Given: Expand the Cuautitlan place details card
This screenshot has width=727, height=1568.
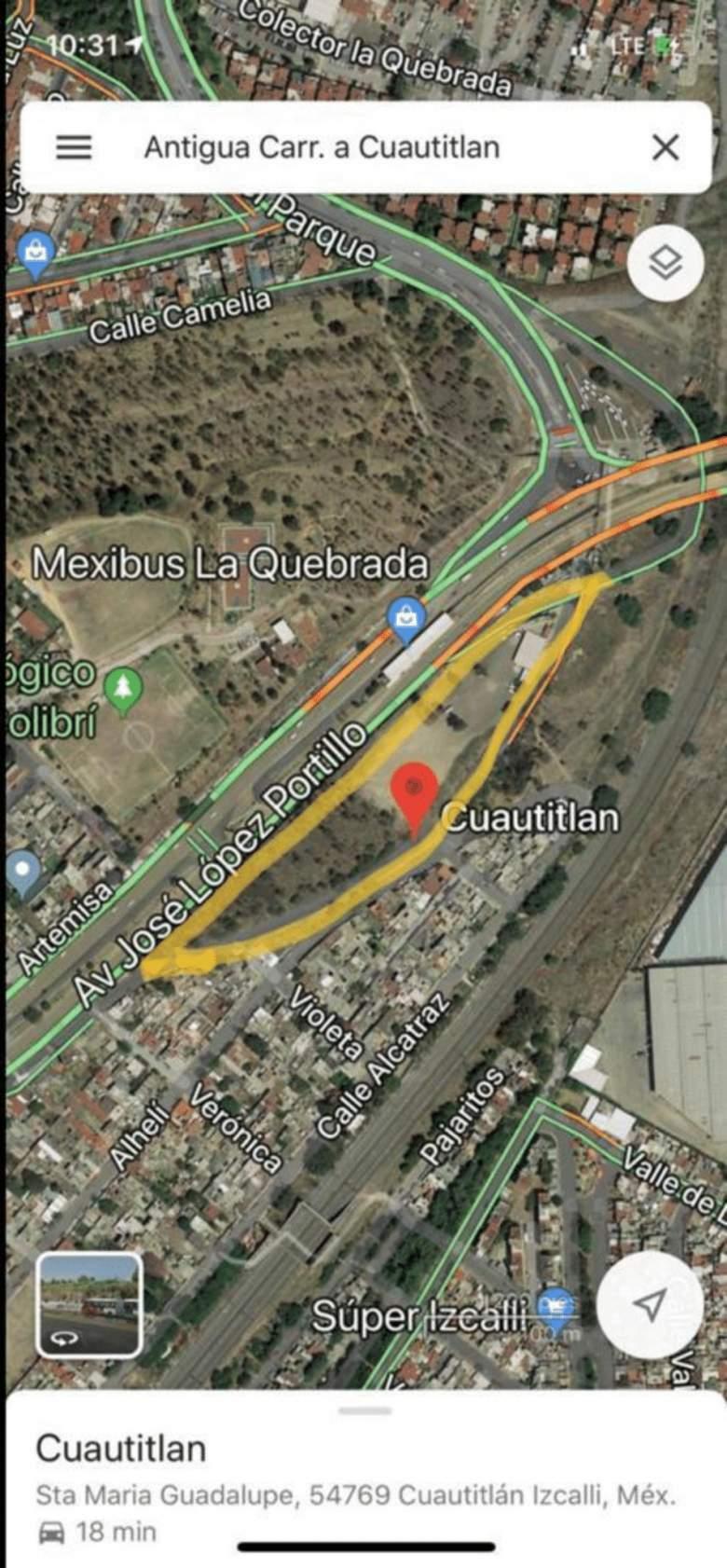Looking at the screenshot, I should coord(363,1473).
